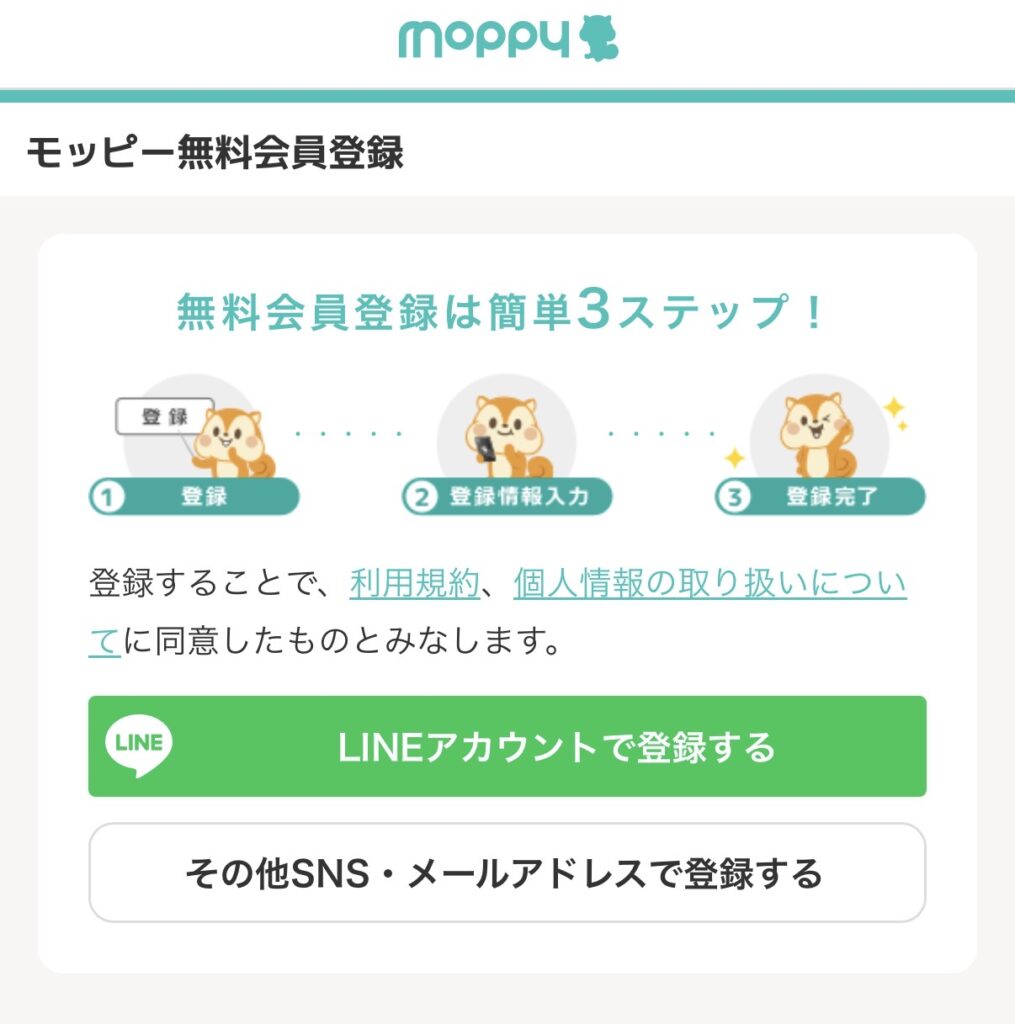Choose その他SNS・メールアドレスで登録する
Image resolution: width=1015 pixels, height=1024 pixels.
507,873
